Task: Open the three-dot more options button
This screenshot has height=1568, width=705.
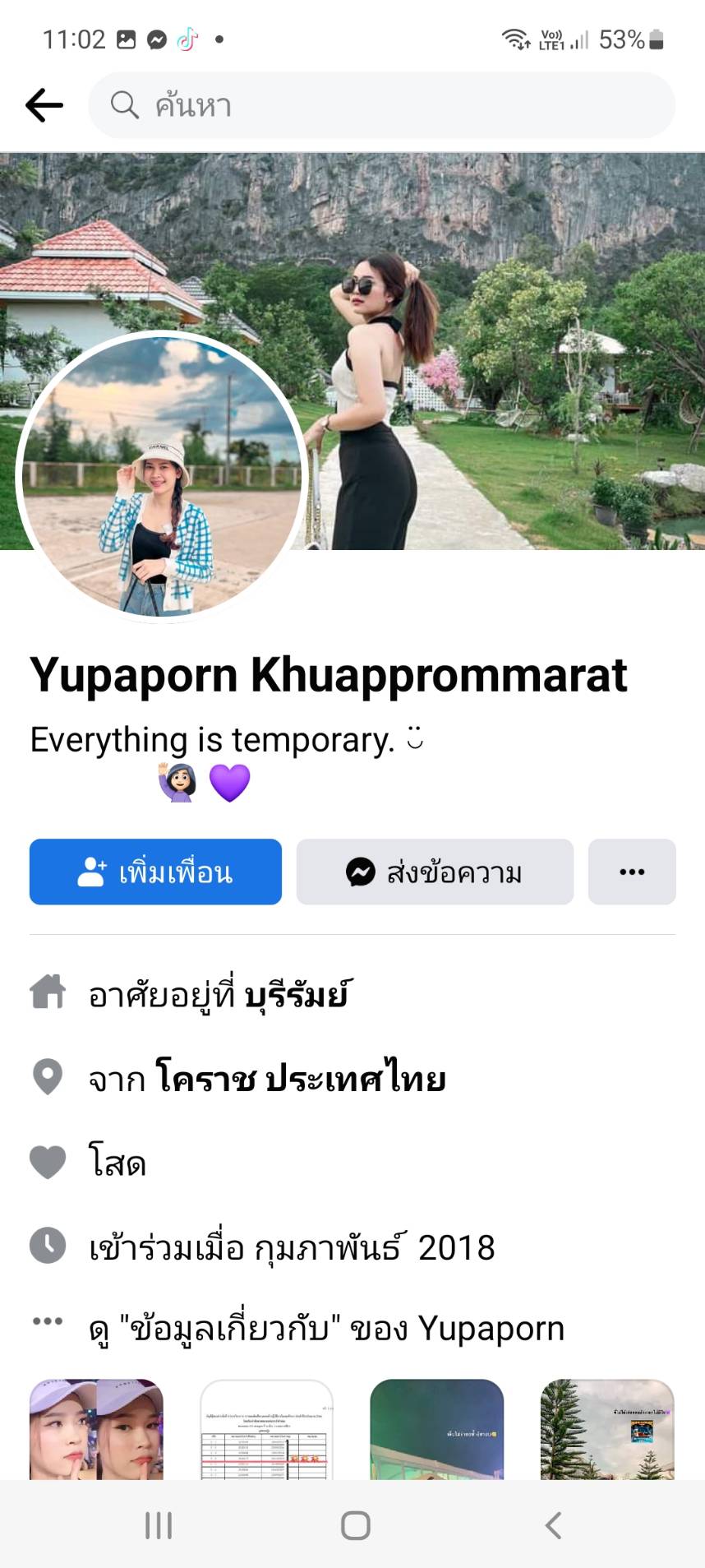Action: (632, 872)
